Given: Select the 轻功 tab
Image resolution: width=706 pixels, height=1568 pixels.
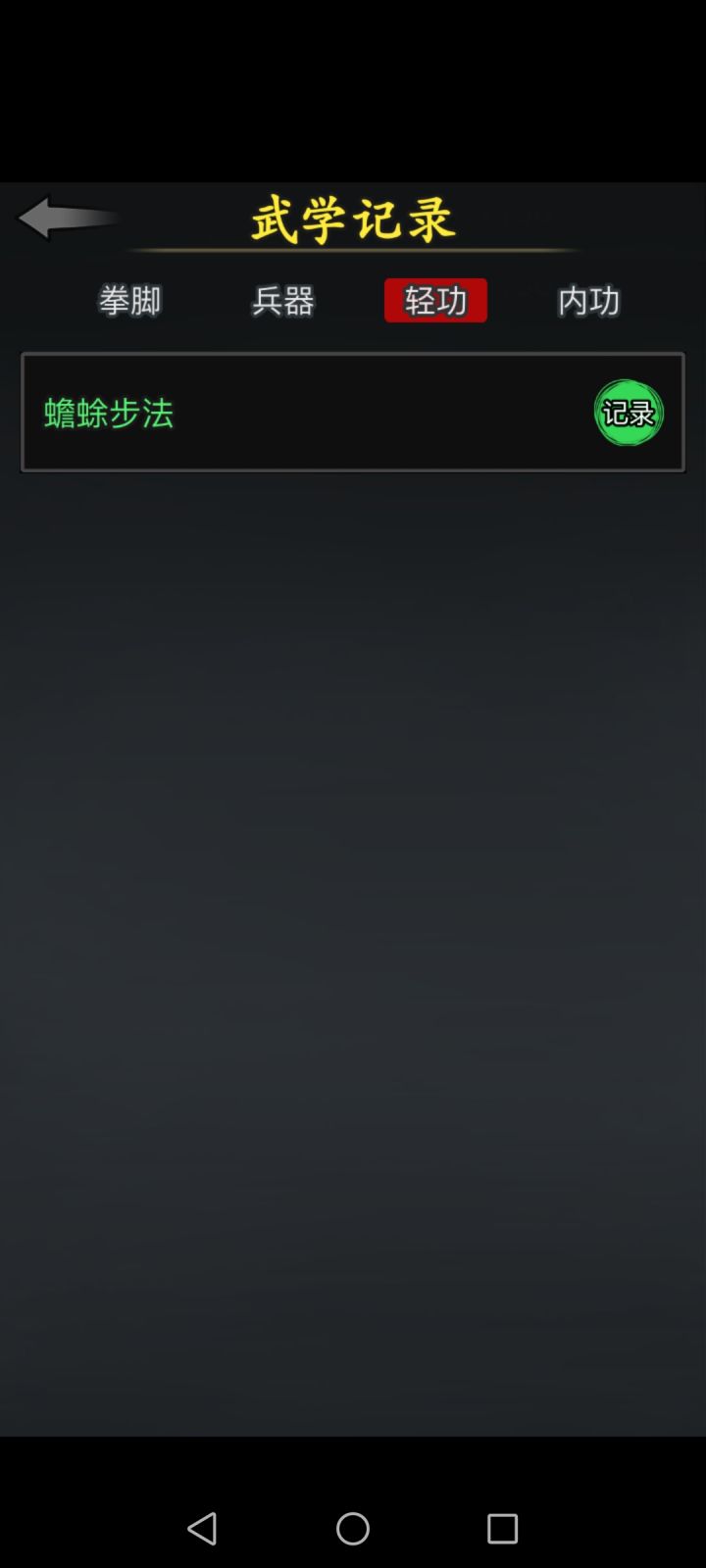Looking at the screenshot, I should click(435, 300).
